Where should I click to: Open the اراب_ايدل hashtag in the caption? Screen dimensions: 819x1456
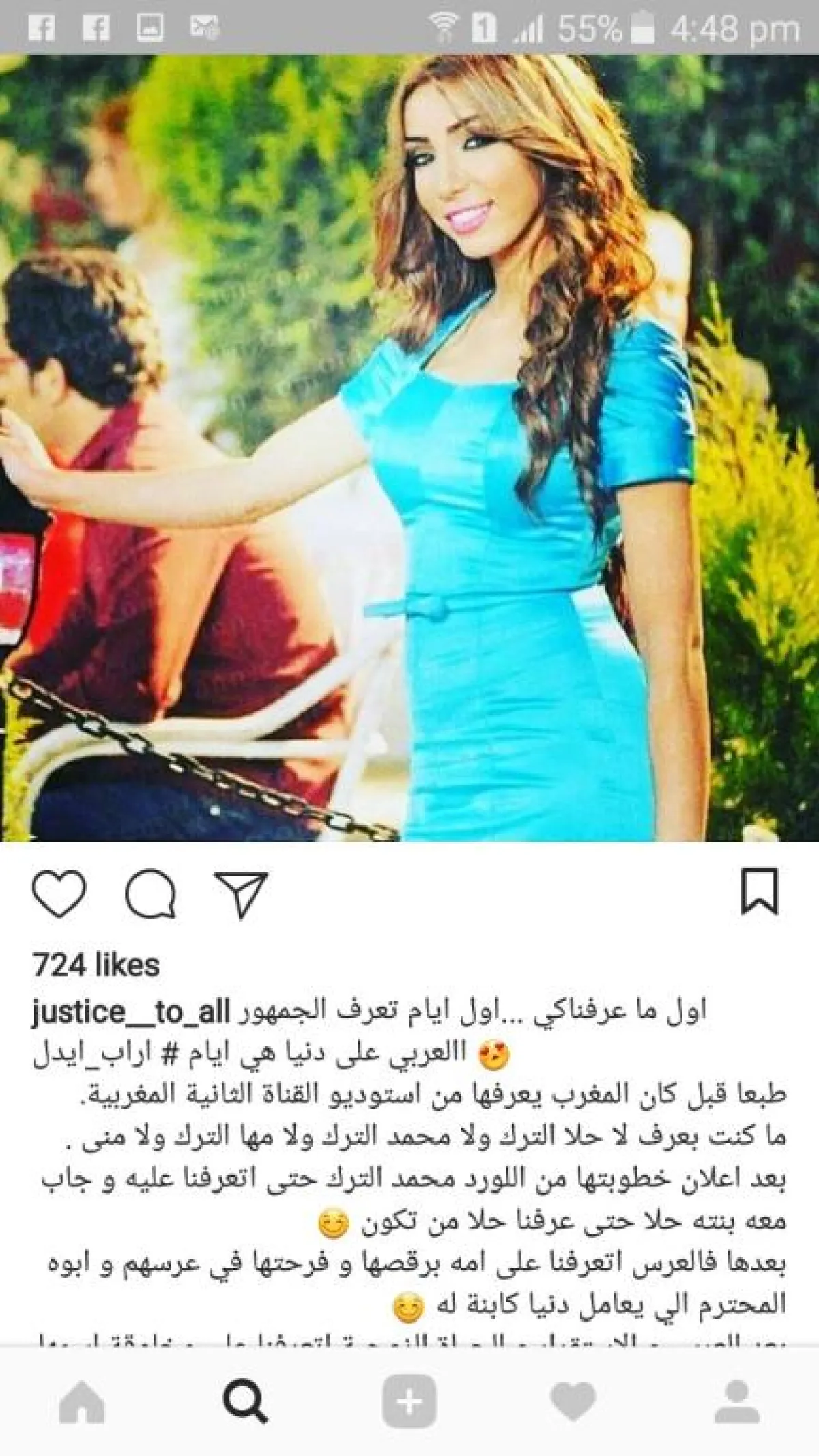102,1055
